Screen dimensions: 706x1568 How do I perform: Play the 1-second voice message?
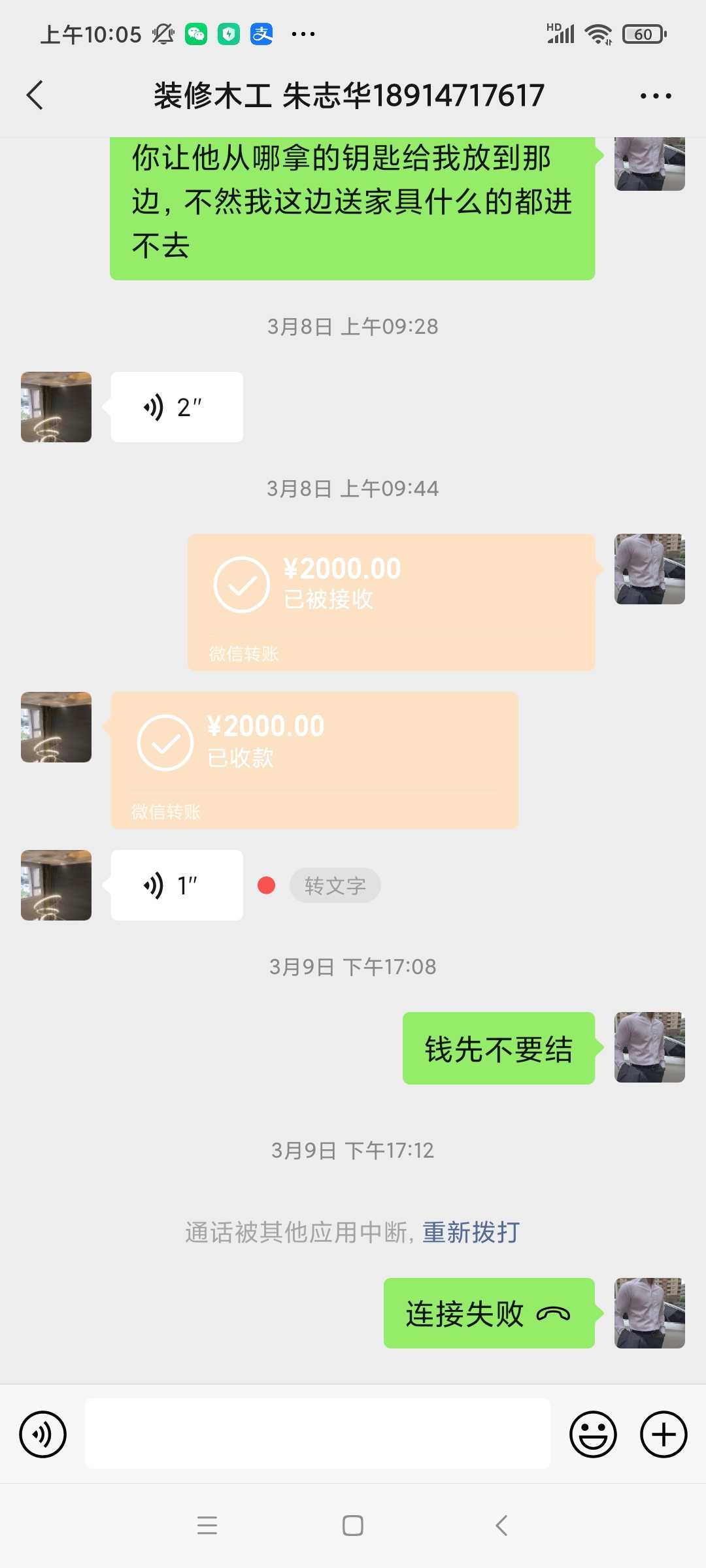point(176,885)
